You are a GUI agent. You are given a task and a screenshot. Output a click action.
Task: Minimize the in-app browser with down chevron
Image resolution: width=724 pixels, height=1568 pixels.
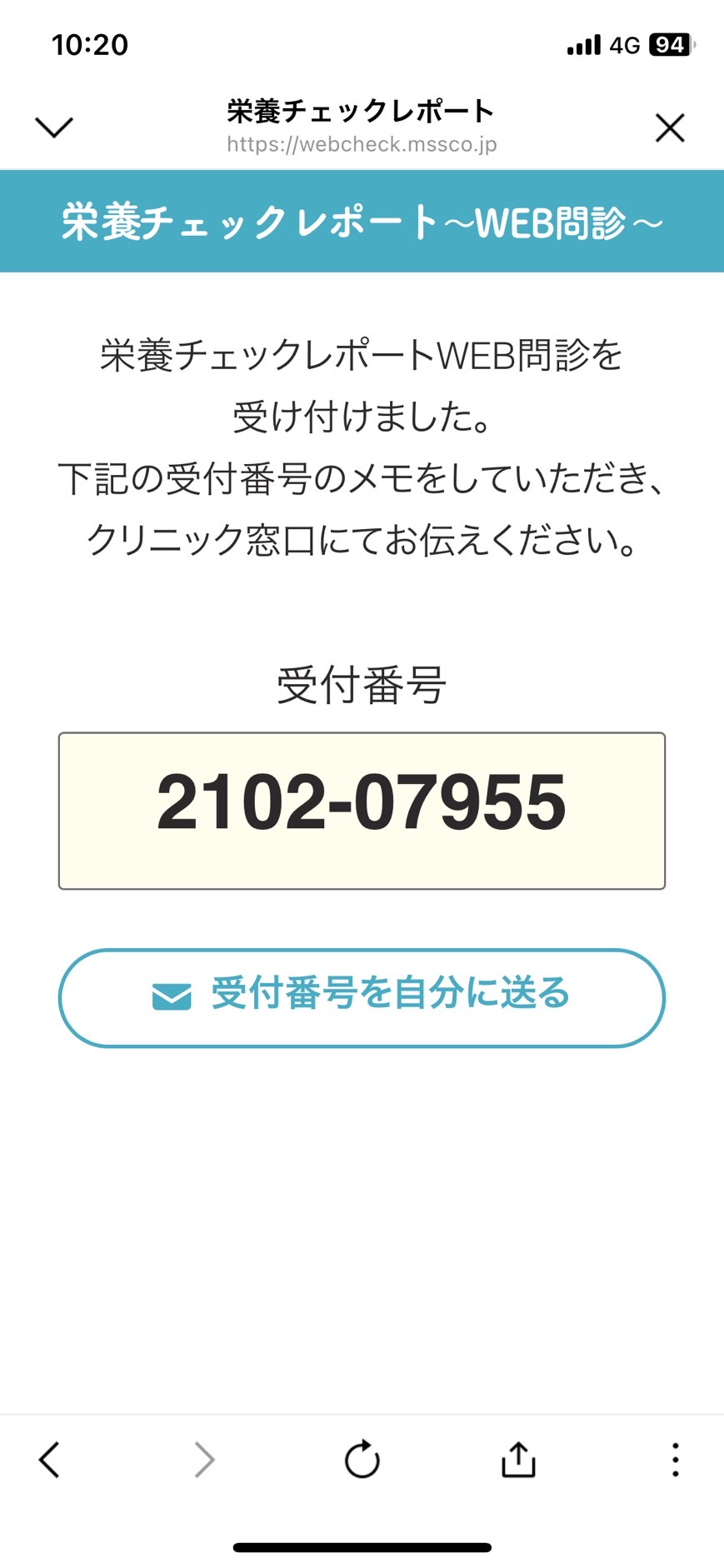54,127
